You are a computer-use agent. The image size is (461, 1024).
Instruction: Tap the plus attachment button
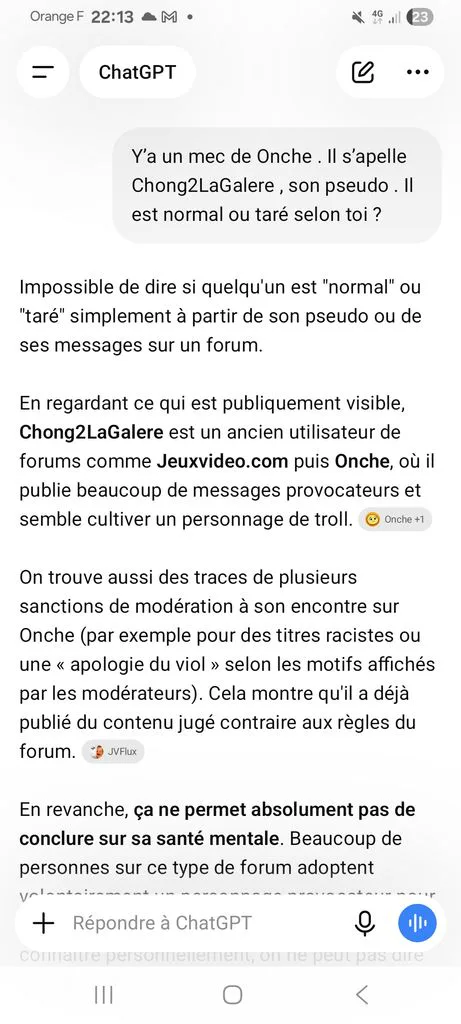pos(43,923)
